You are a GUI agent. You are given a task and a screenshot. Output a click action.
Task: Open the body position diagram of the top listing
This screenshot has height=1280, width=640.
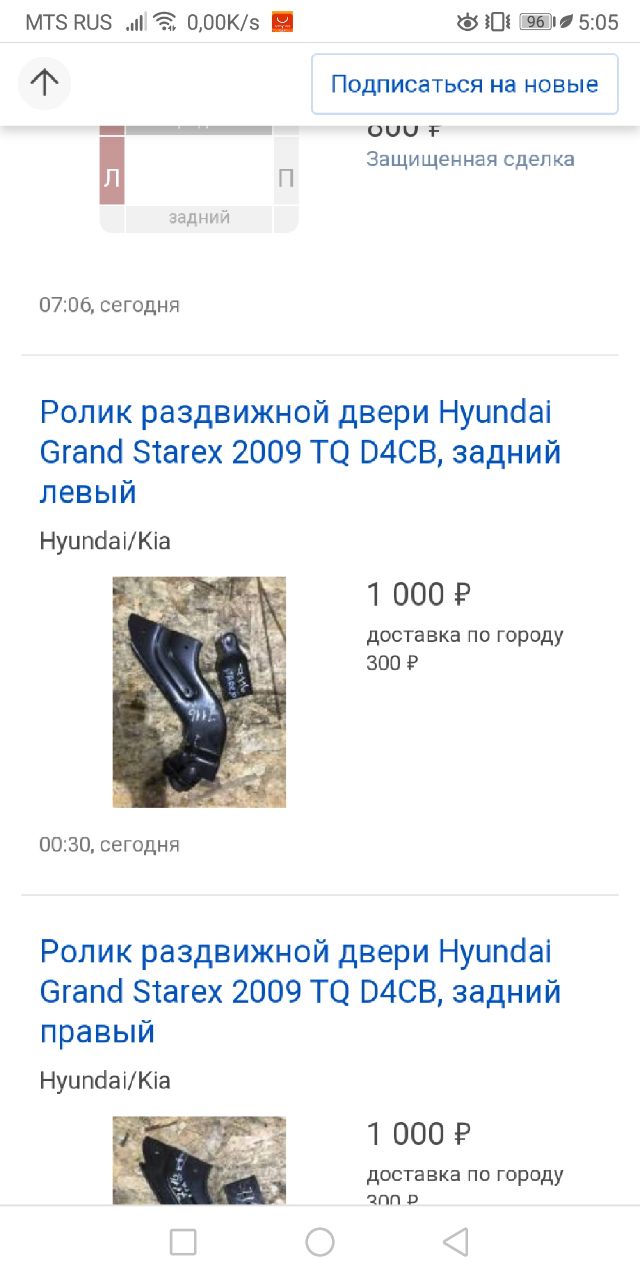coord(199,180)
